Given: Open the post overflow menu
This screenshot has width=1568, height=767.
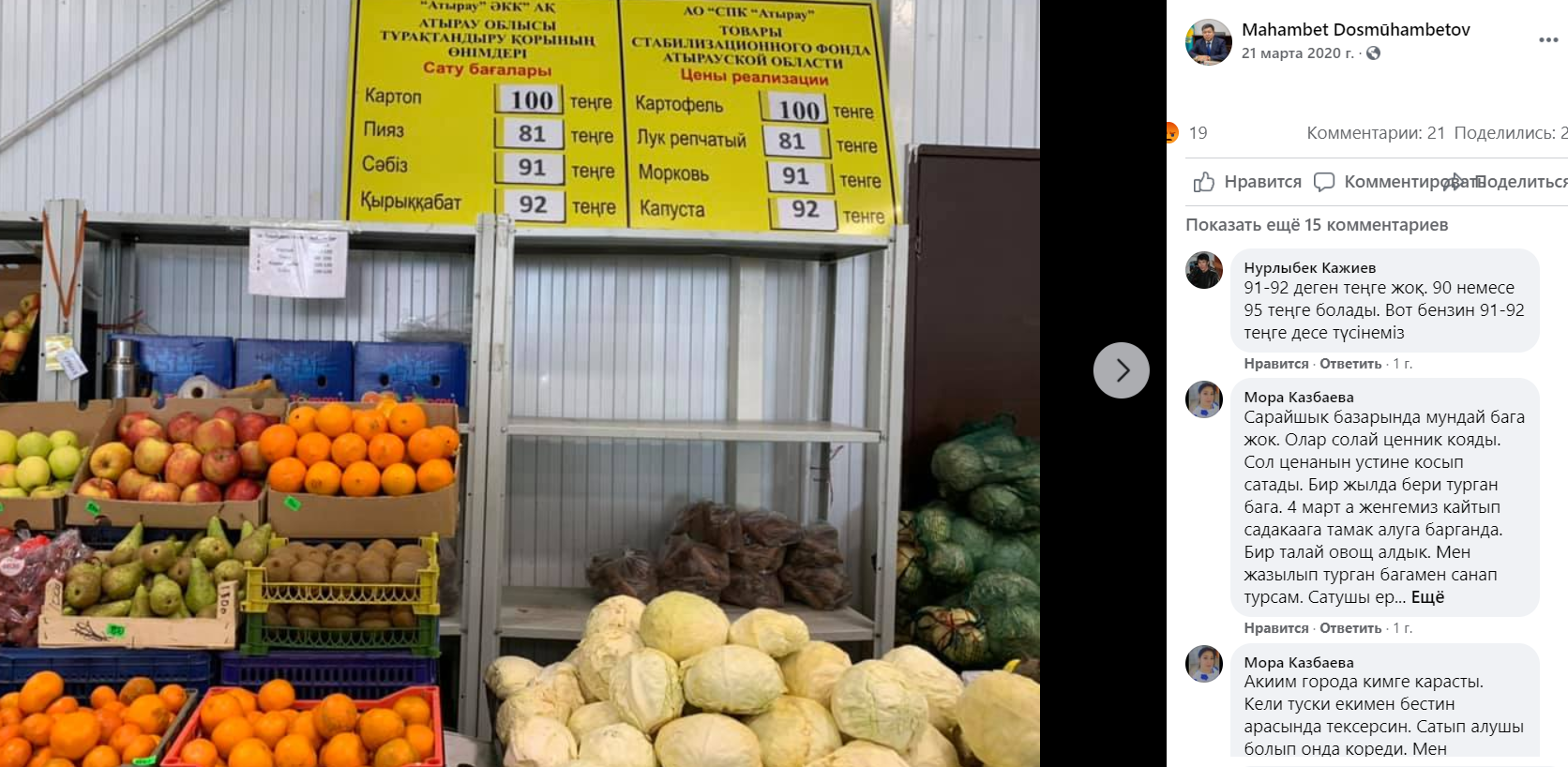Looking at the screenshot, I should pos(1547,39).
